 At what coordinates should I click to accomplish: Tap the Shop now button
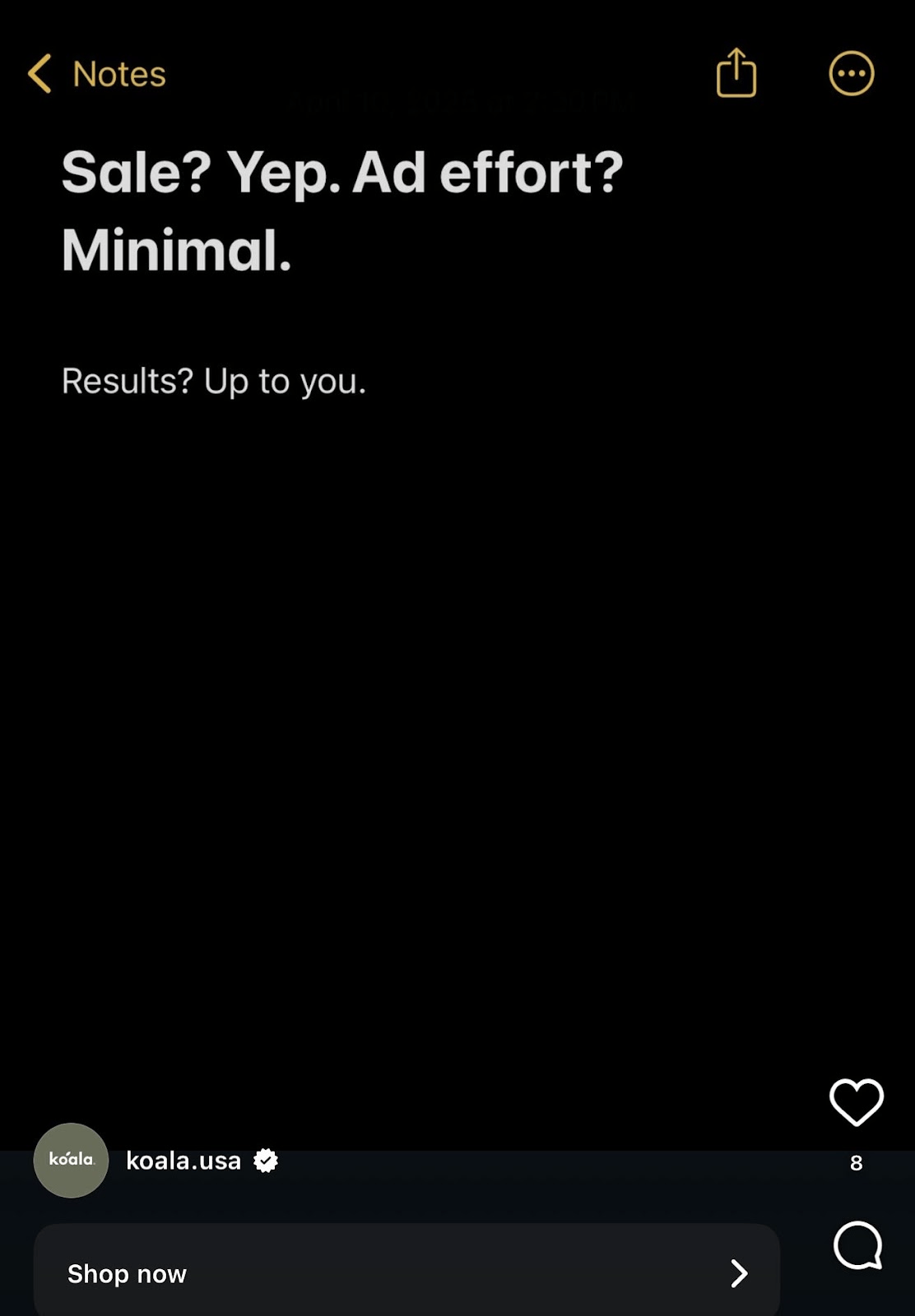(406, 1272)
